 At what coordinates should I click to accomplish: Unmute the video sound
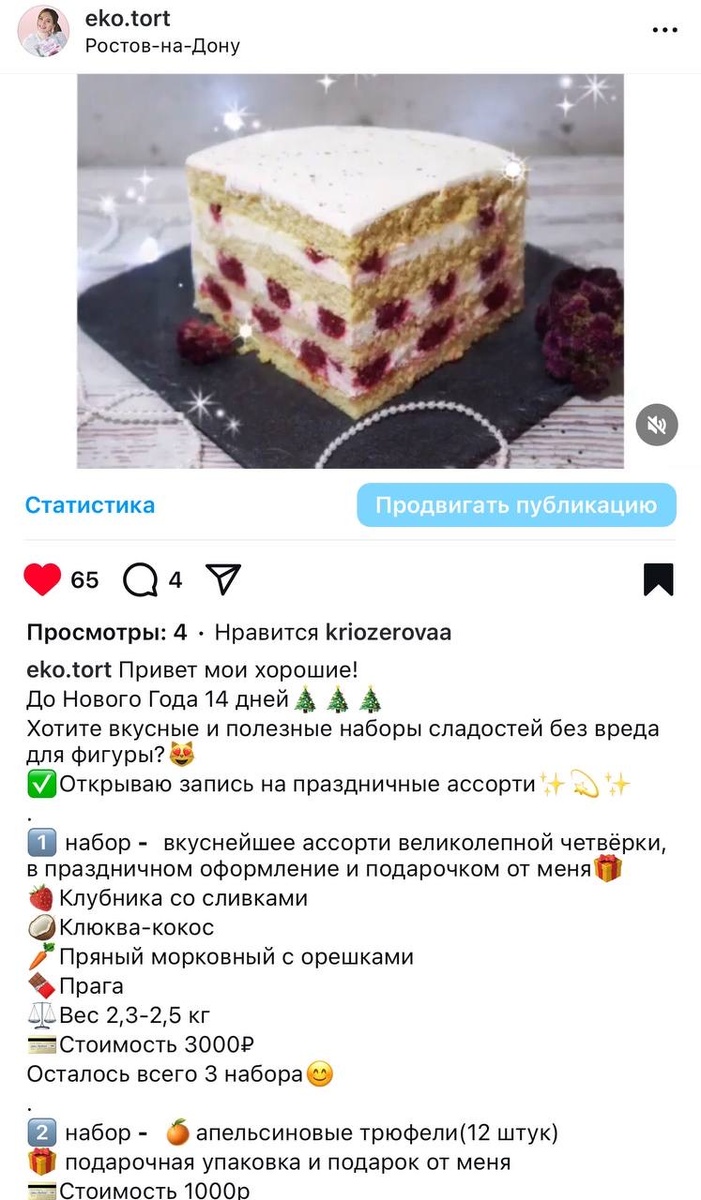657,425
